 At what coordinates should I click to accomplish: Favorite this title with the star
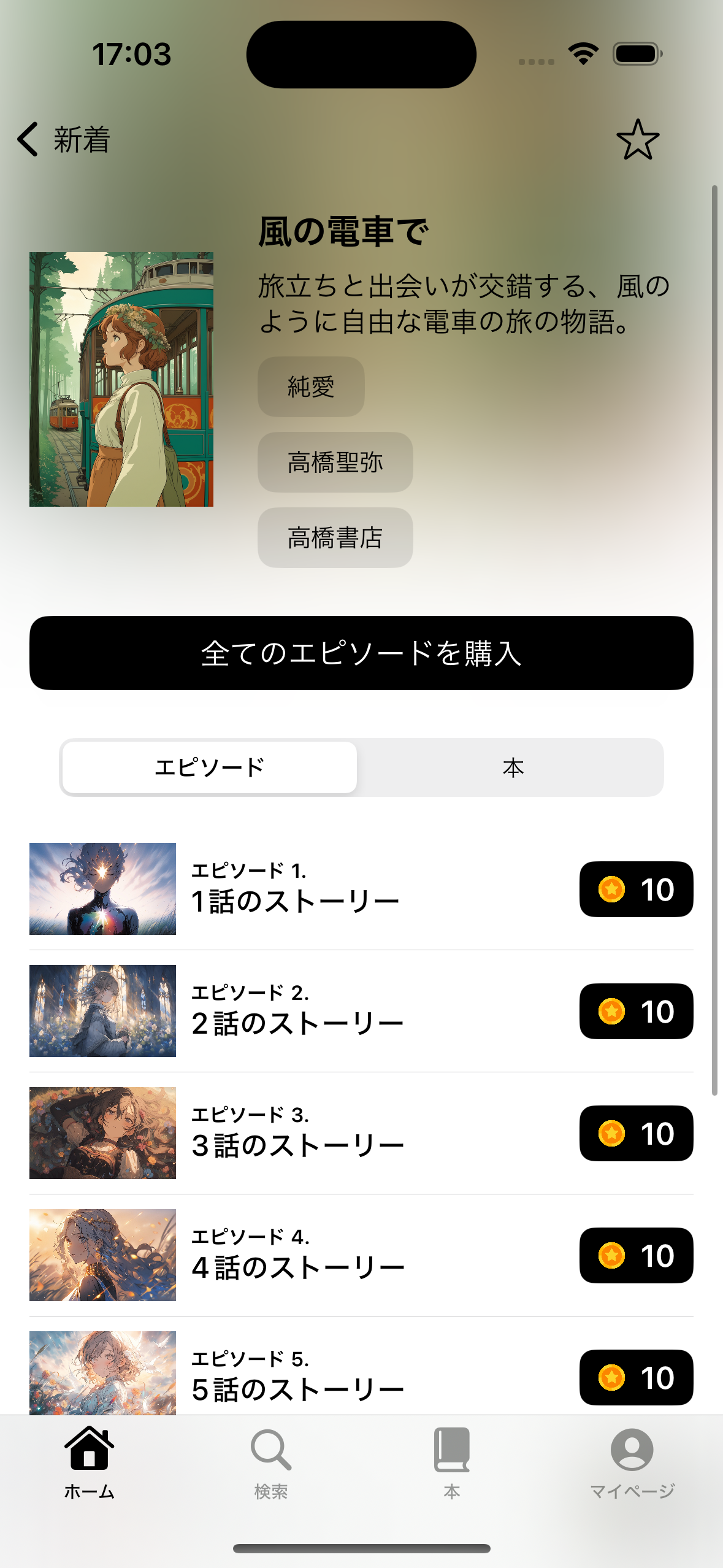[637, 139]
